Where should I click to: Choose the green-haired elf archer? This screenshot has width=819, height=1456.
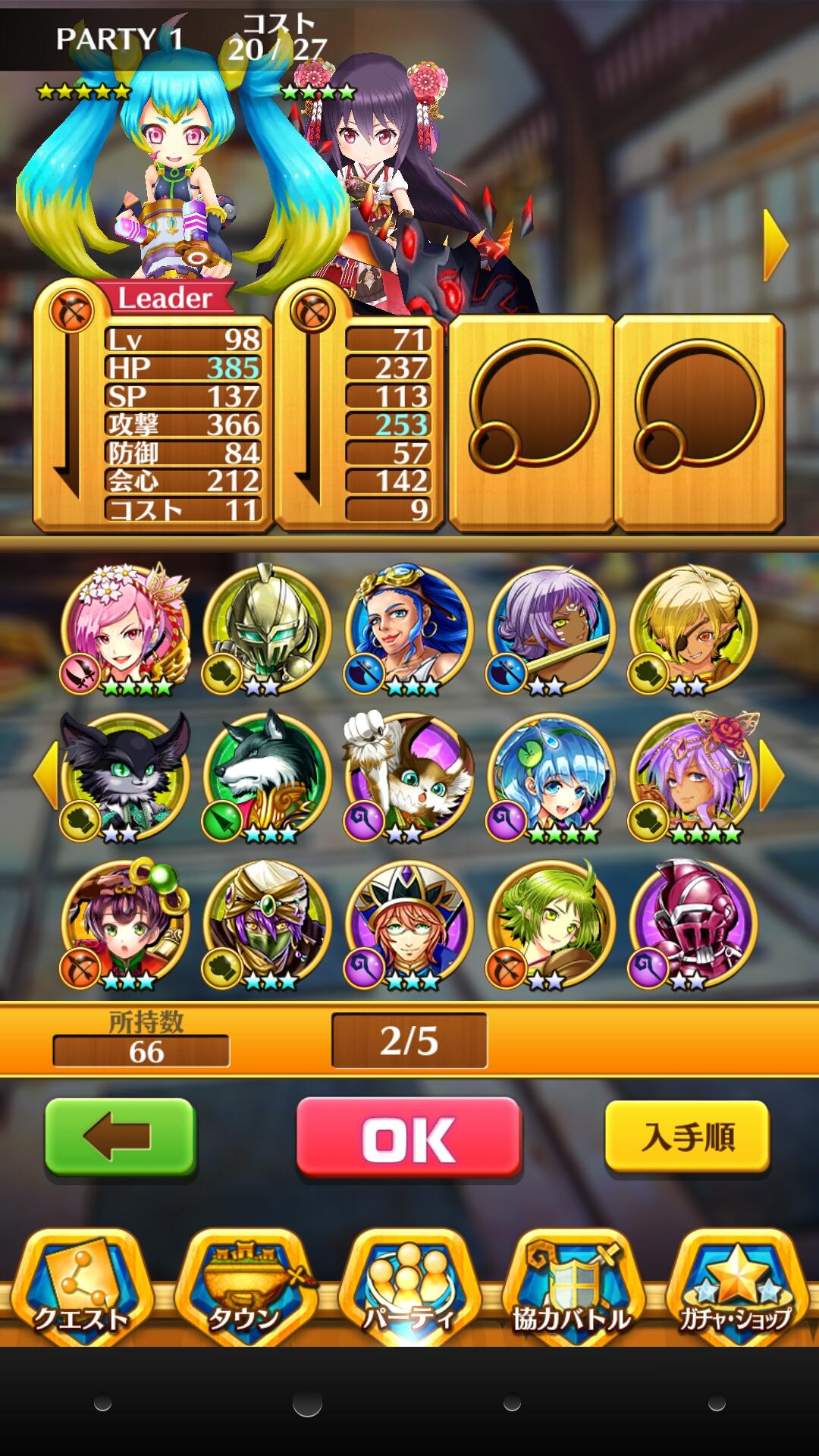pos(551,924)
